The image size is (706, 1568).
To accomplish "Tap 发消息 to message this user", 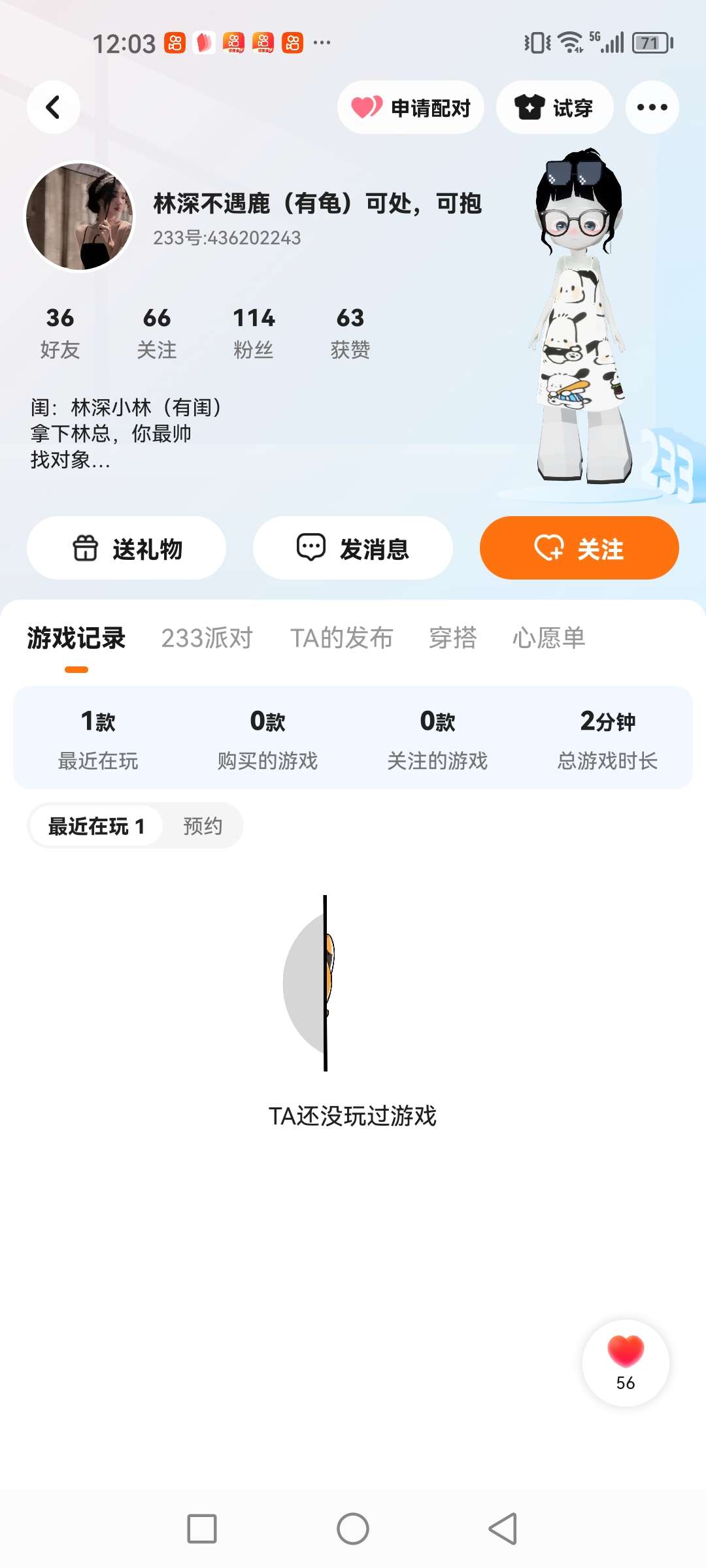I will tap(353, 548).
